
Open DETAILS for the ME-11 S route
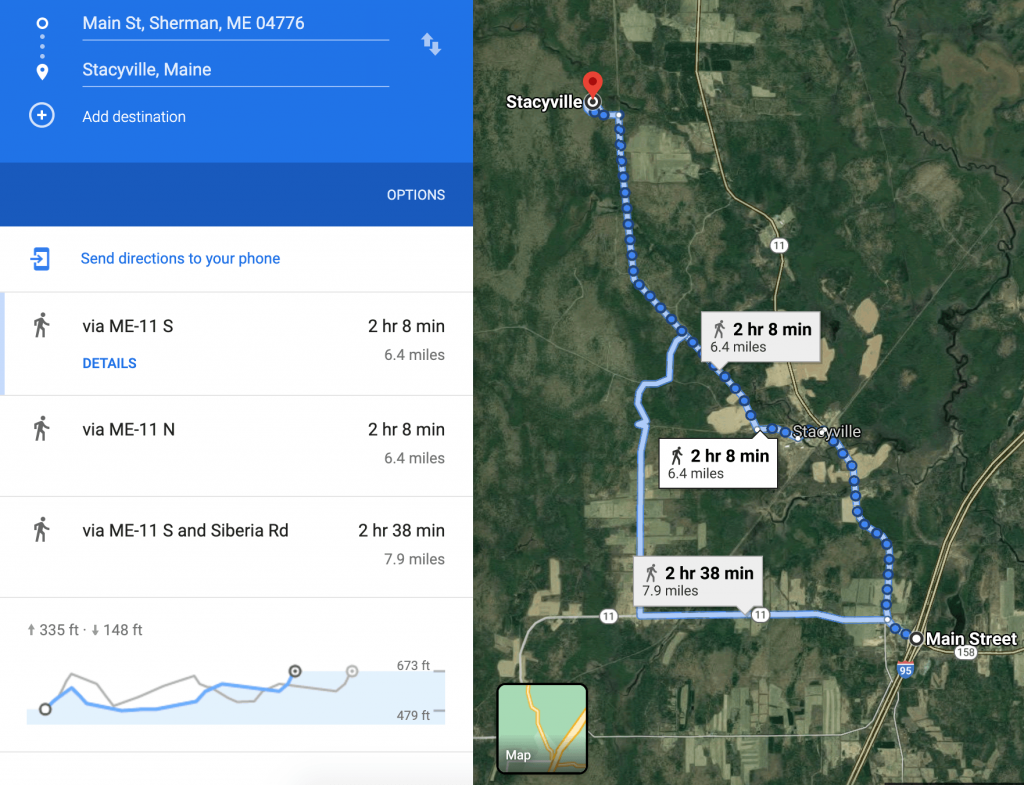pos(109,363)
